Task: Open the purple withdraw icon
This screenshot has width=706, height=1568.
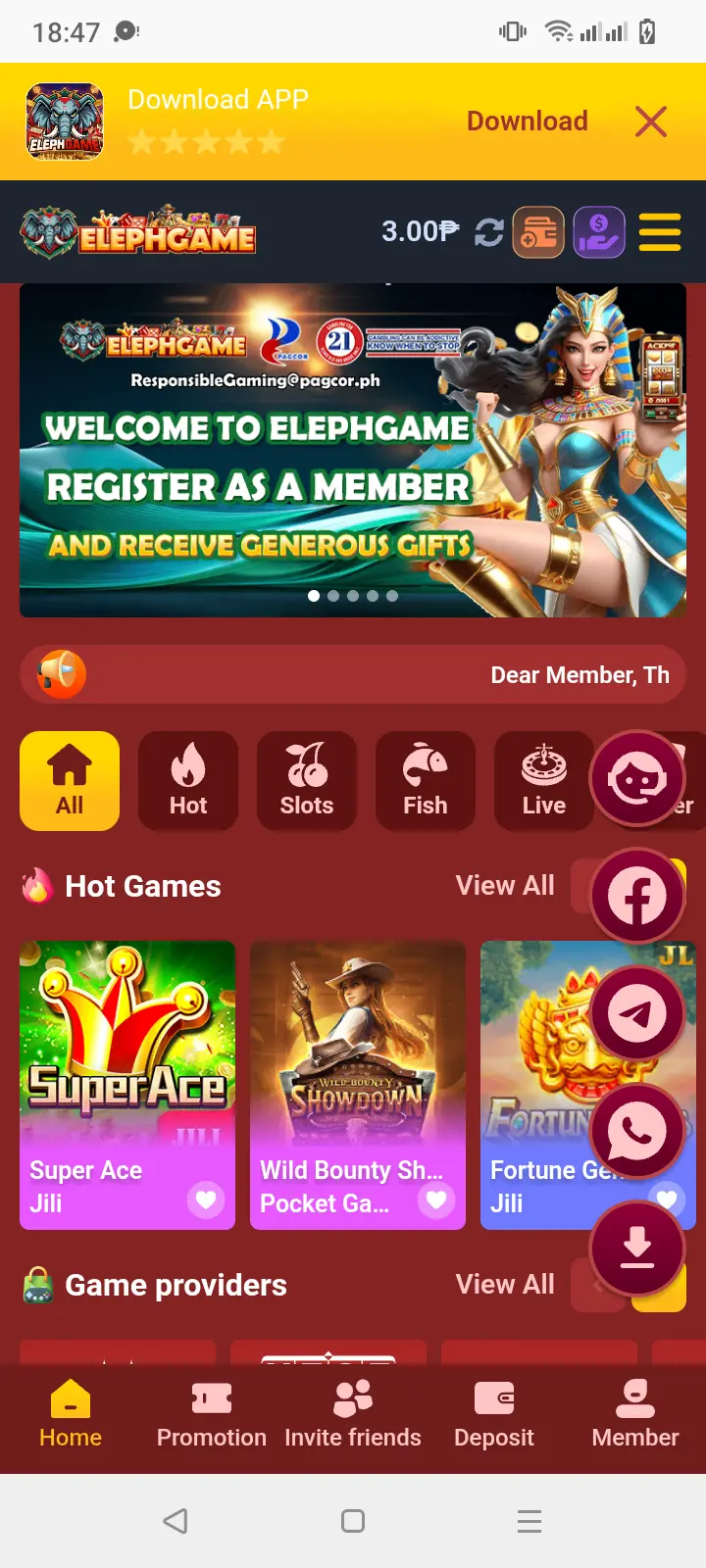Action: pyautogui.click(x=599, y=232)
